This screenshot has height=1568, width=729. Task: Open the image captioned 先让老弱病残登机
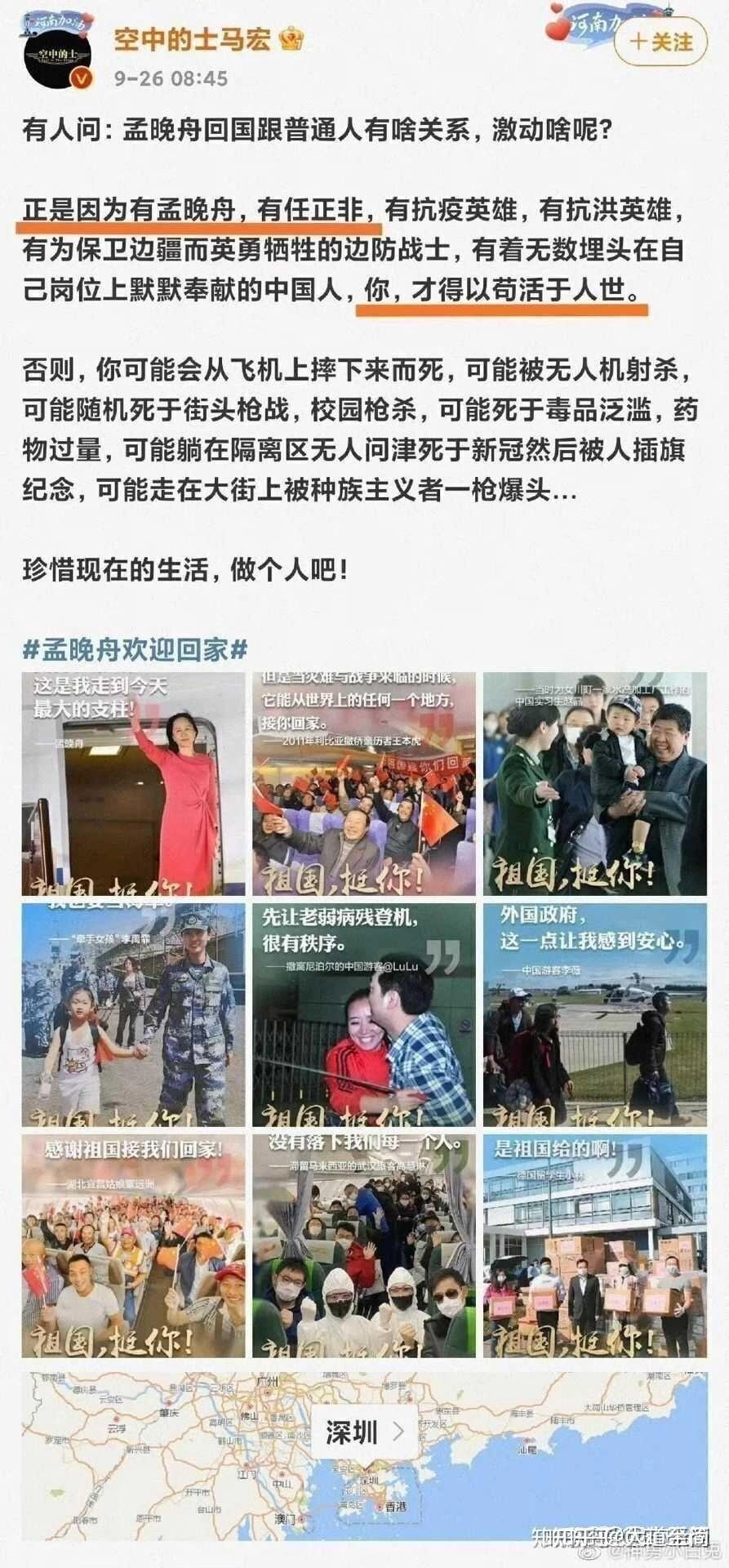(x=364, y=1014)
